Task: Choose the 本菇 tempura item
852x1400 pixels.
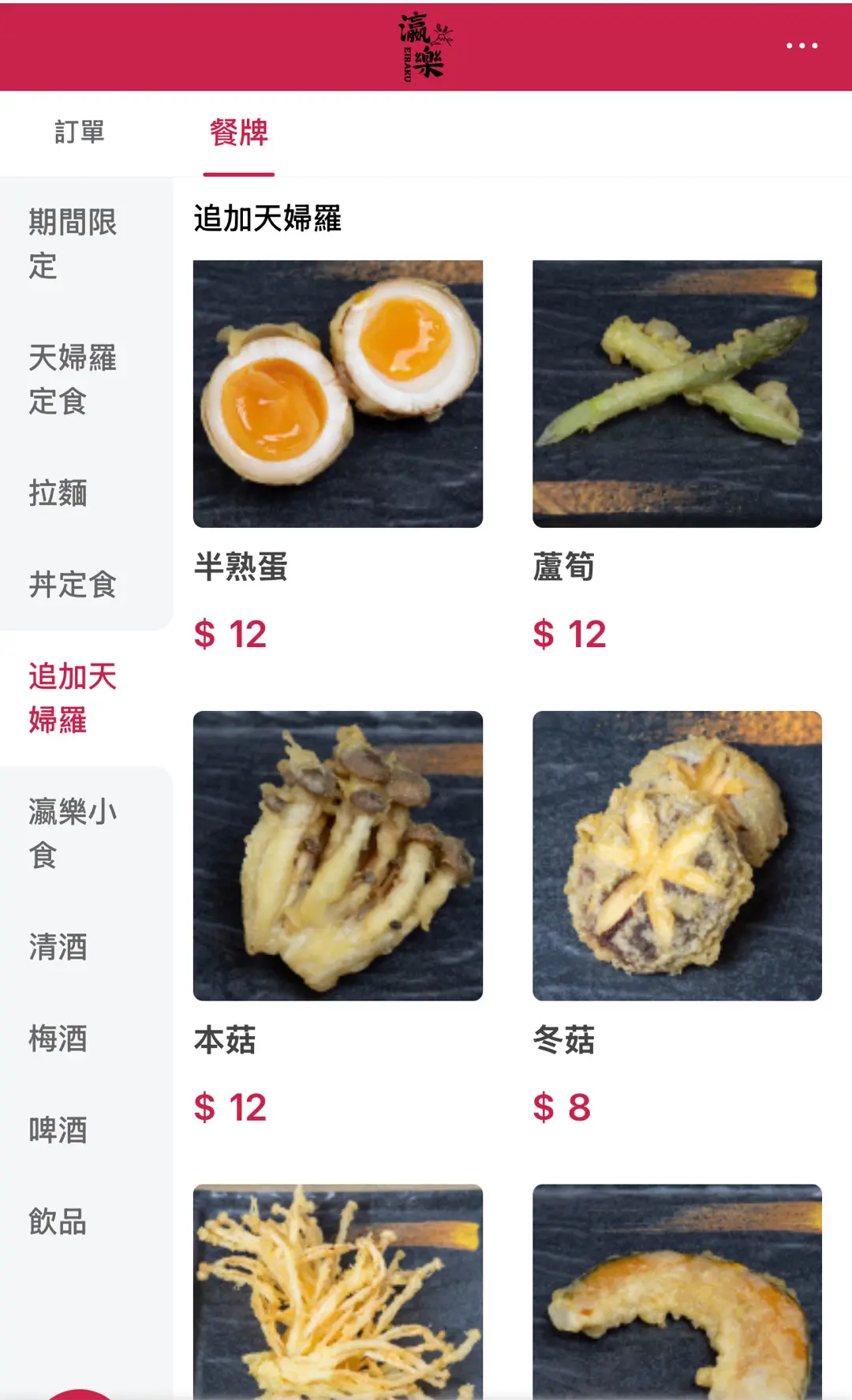Action: [338, 855]
